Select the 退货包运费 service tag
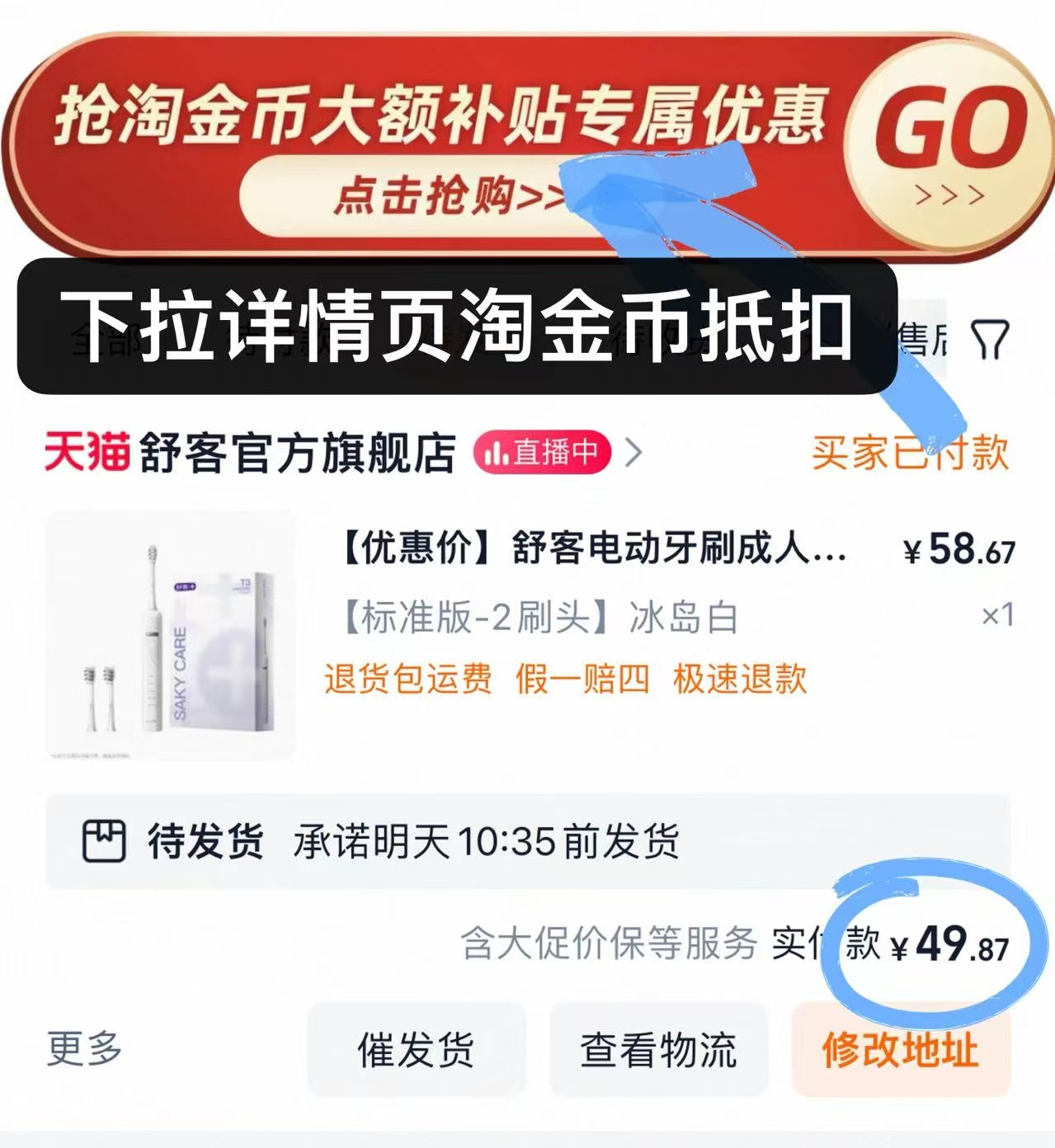 click(x=410, y=679)
